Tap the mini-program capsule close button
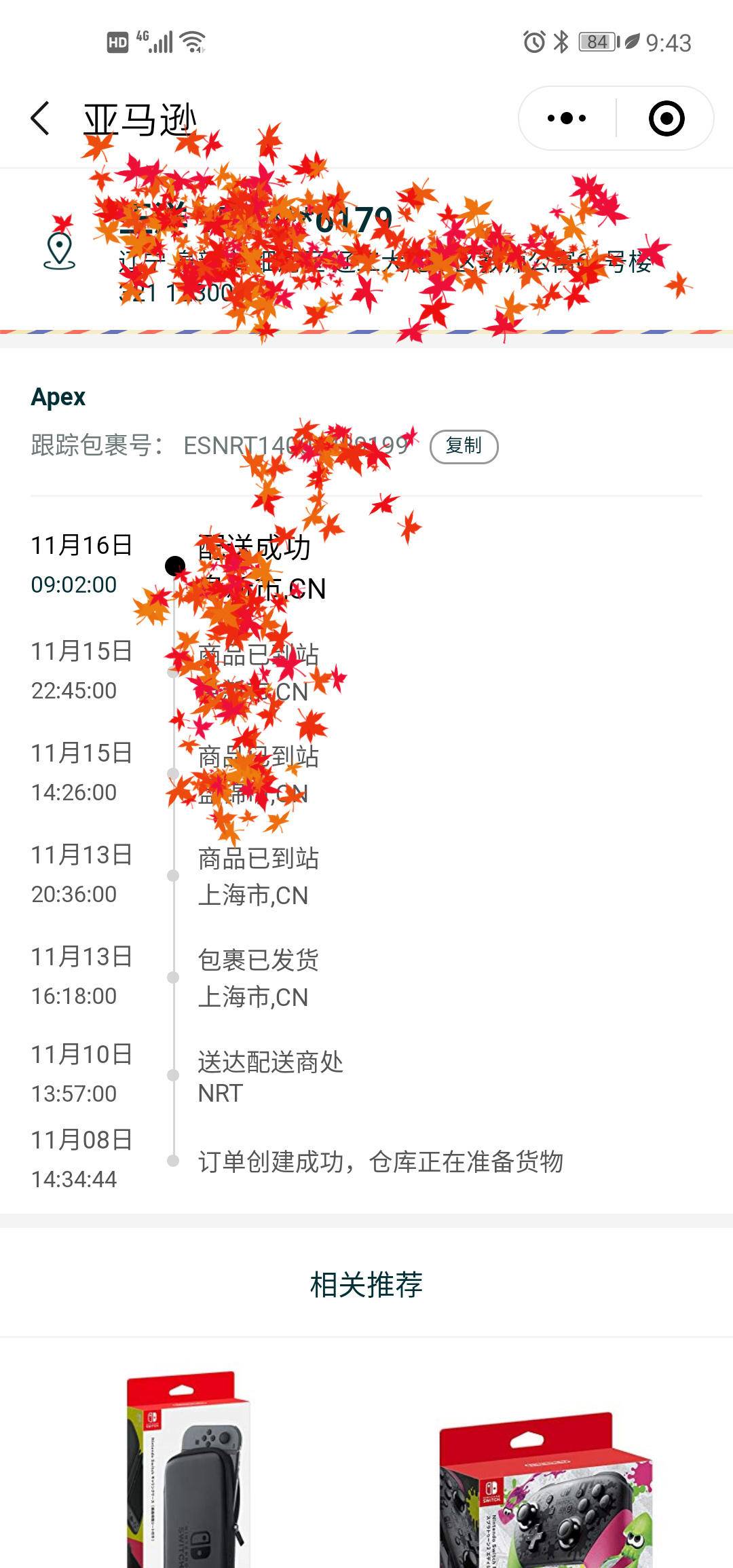Image resolution: width=733 pixels, height=1568 pixels. [668, 117]
